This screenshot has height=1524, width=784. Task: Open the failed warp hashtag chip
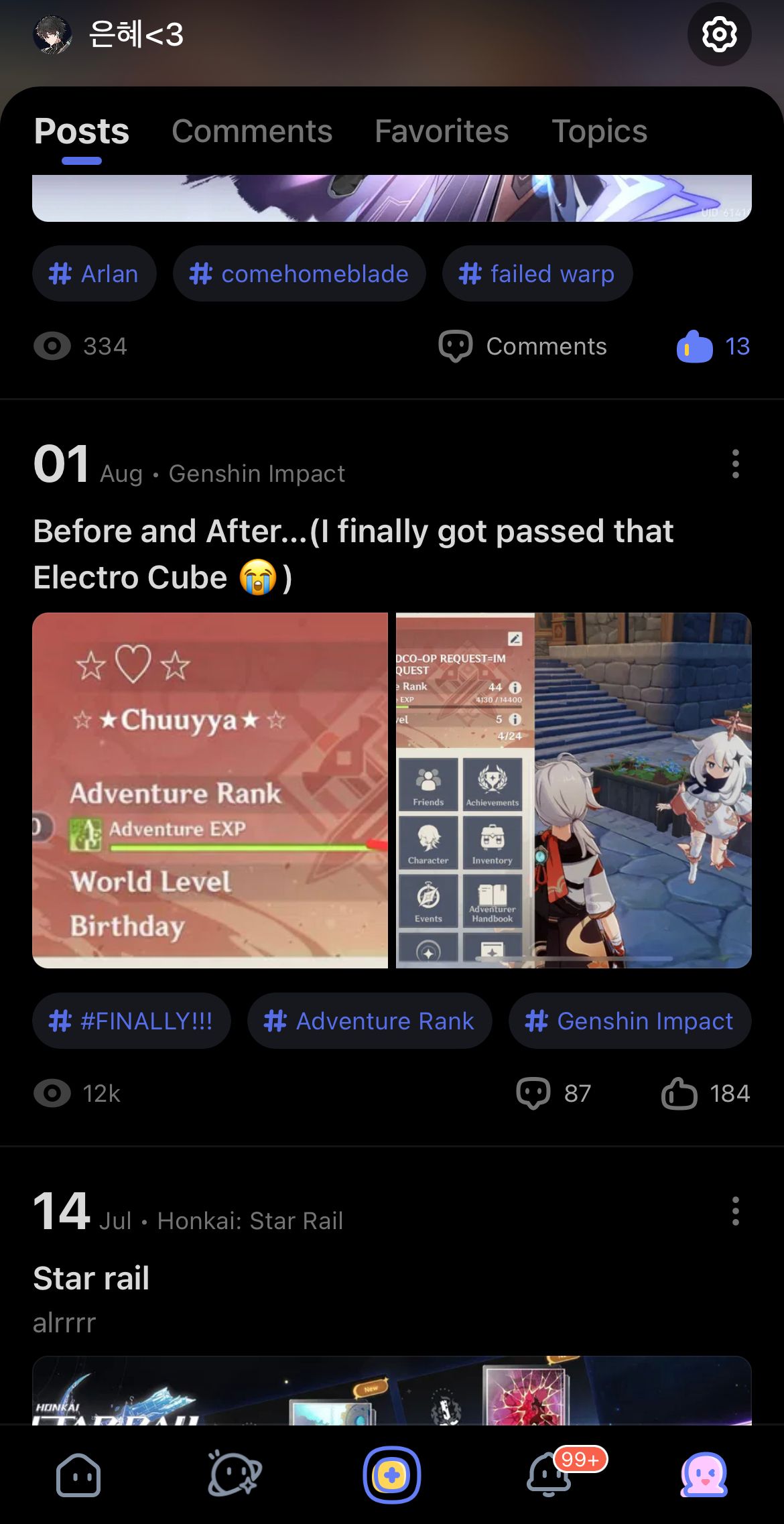click(x=537, y=273)
